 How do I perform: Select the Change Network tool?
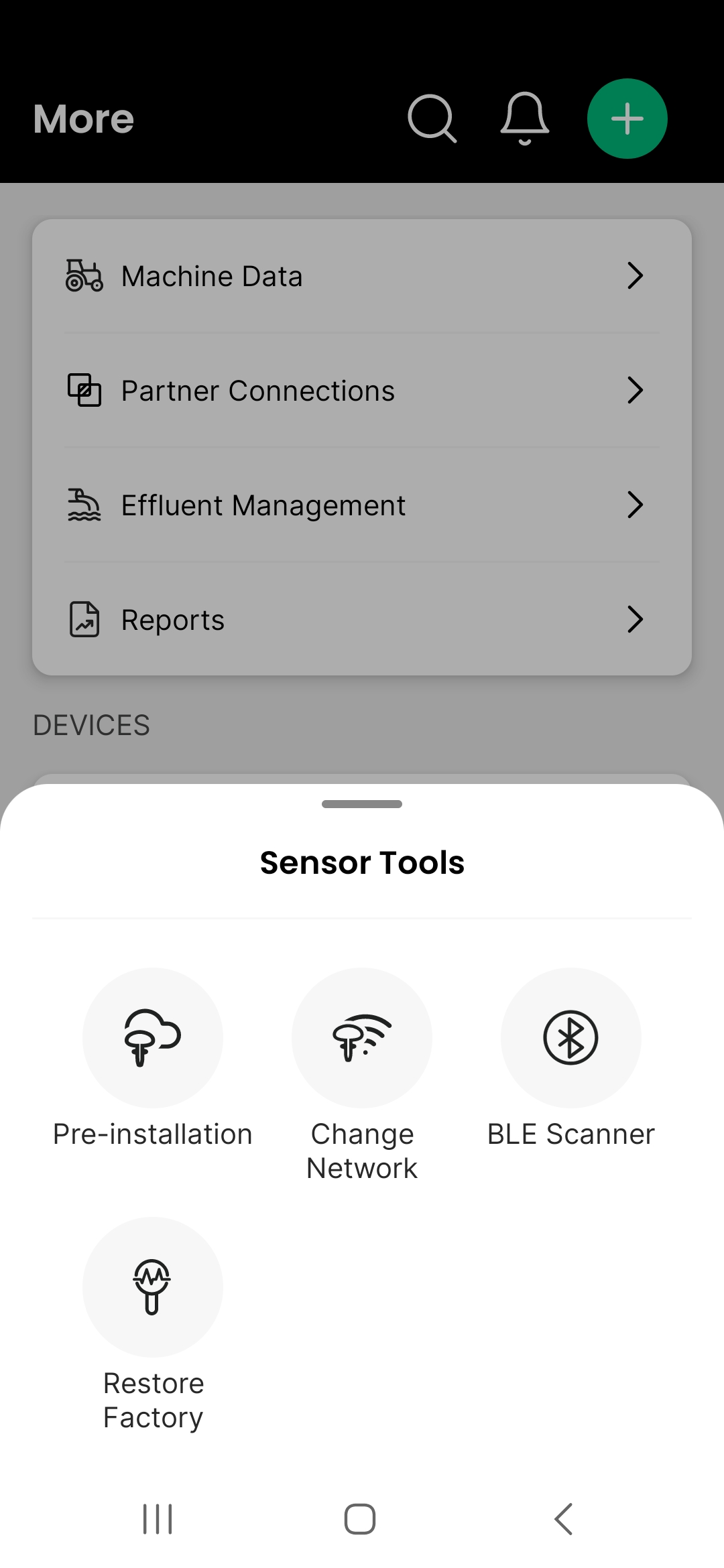pos(362,1037)
